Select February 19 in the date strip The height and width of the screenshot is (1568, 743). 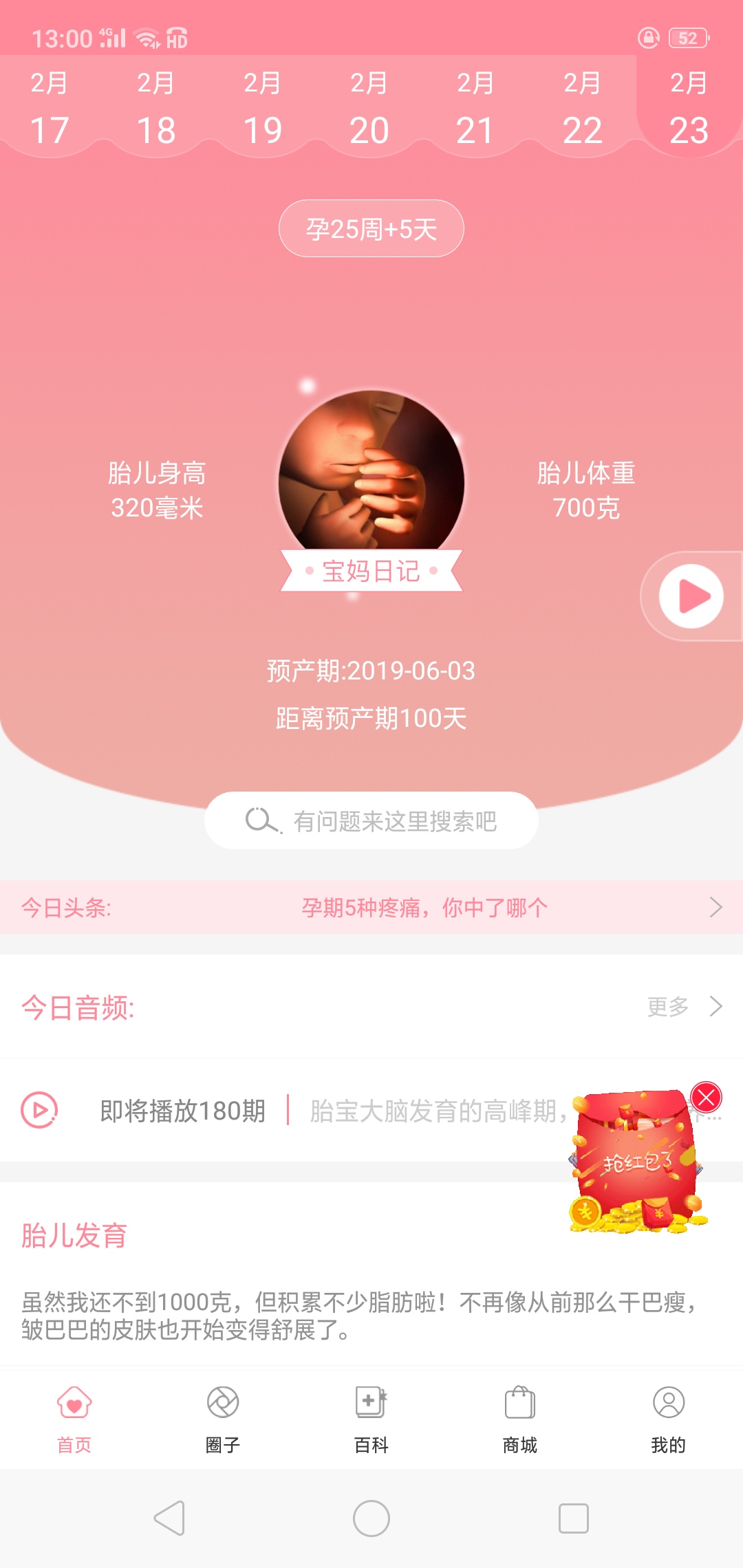click(x=263, y=109)
